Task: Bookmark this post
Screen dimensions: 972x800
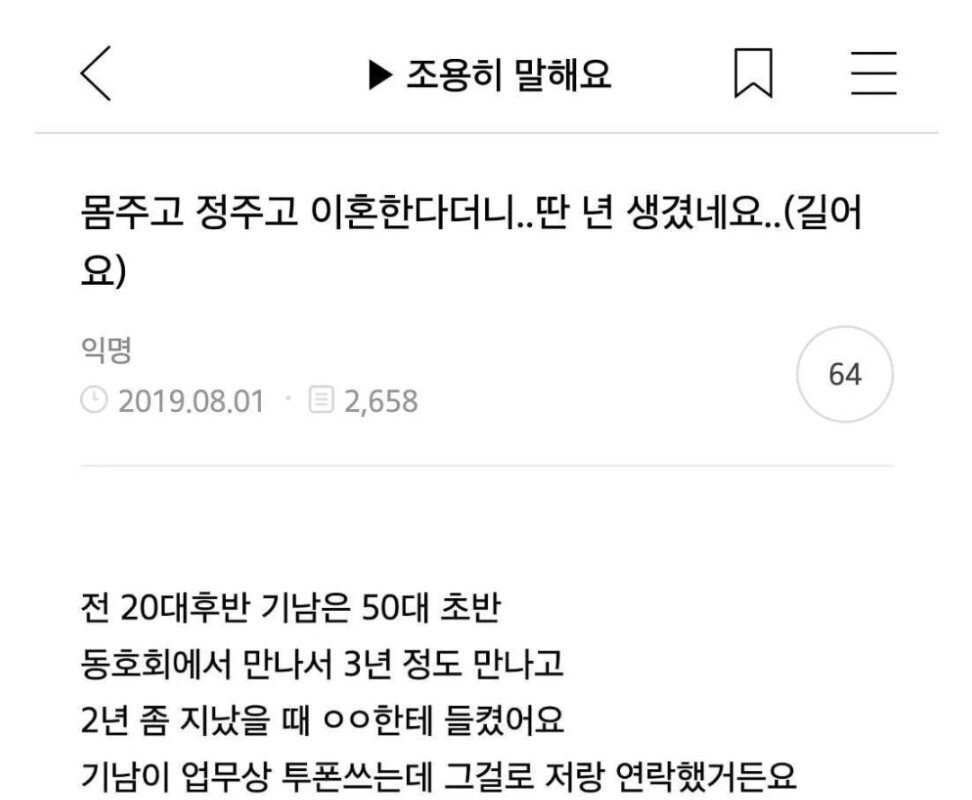Action: pyautogui.click(x=754, y=75)
